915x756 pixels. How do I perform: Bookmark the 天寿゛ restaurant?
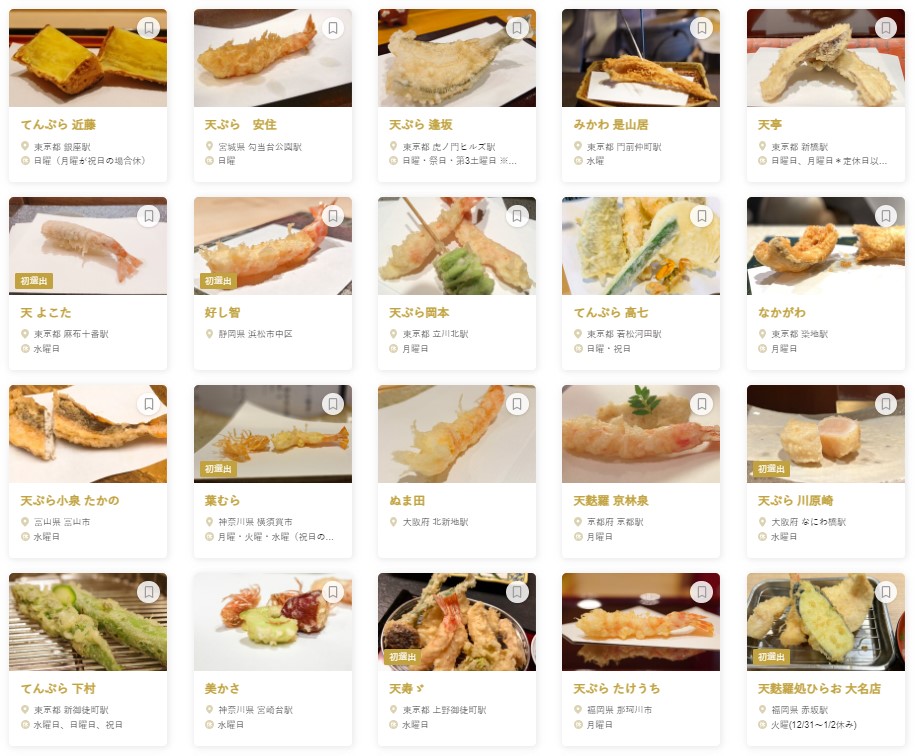517,592
